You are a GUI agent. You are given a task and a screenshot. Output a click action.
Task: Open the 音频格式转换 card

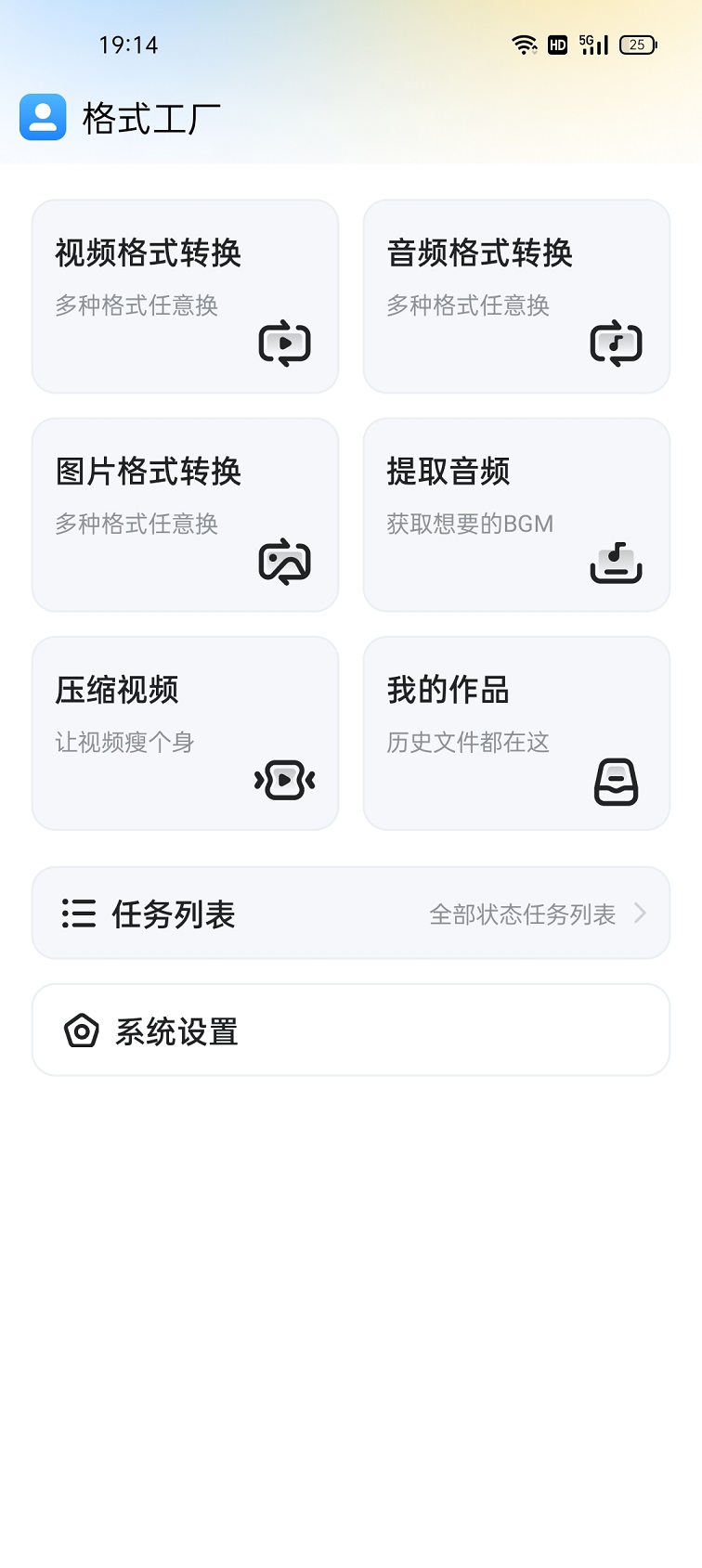coord(516,295)
